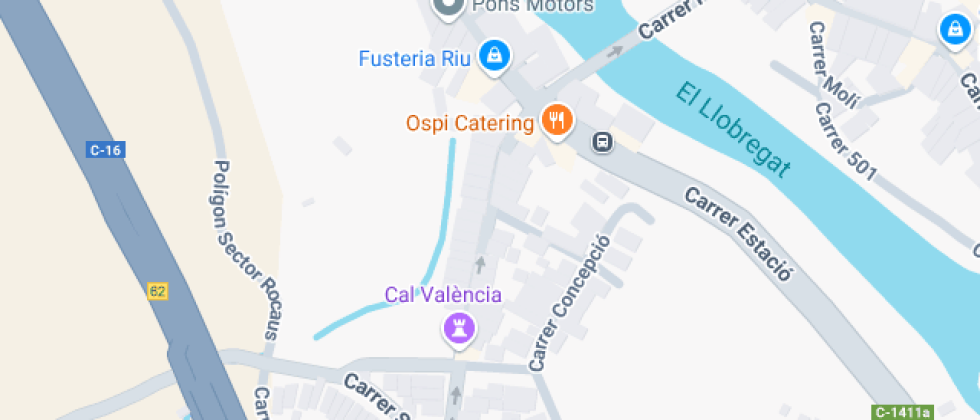This screenshot has height=420, width=980.
Task: Select the Ospi Catering restaurant pin
Action: click(556, 121)
